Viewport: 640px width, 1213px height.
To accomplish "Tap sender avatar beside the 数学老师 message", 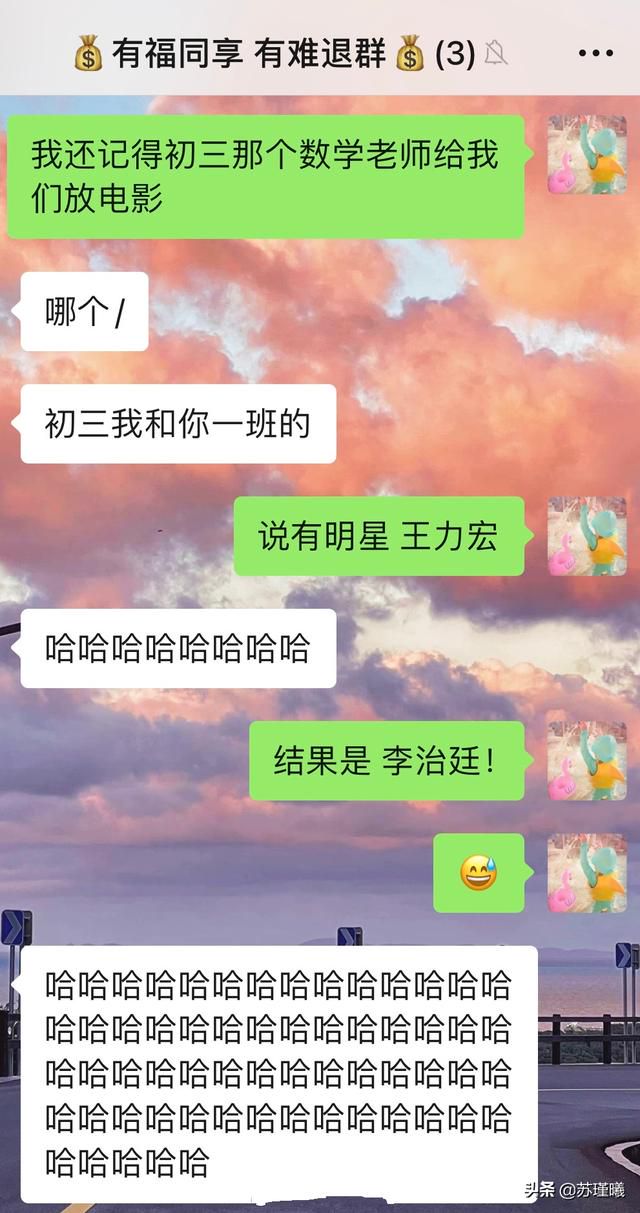I will (586, 154).
